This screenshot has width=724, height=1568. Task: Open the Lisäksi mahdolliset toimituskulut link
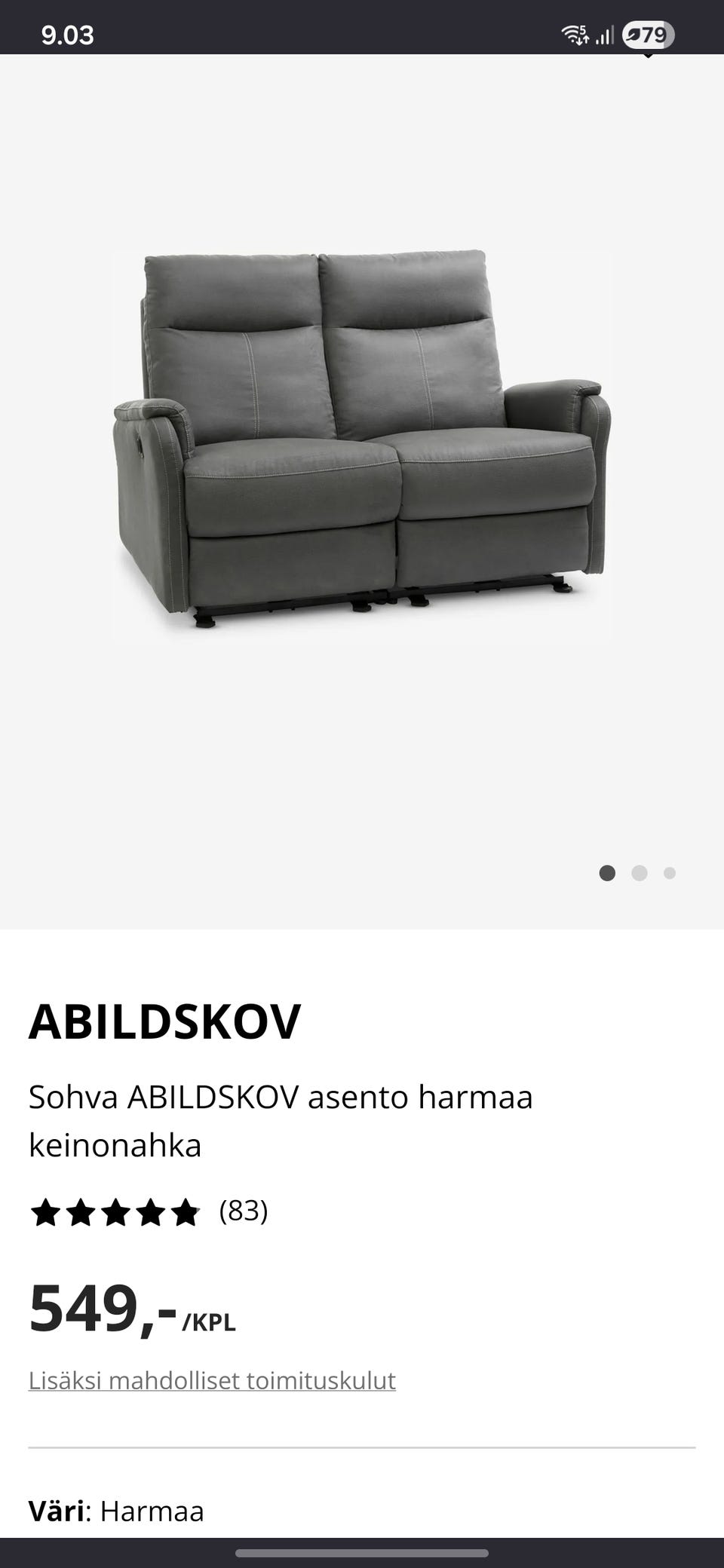click(212, 1380)
